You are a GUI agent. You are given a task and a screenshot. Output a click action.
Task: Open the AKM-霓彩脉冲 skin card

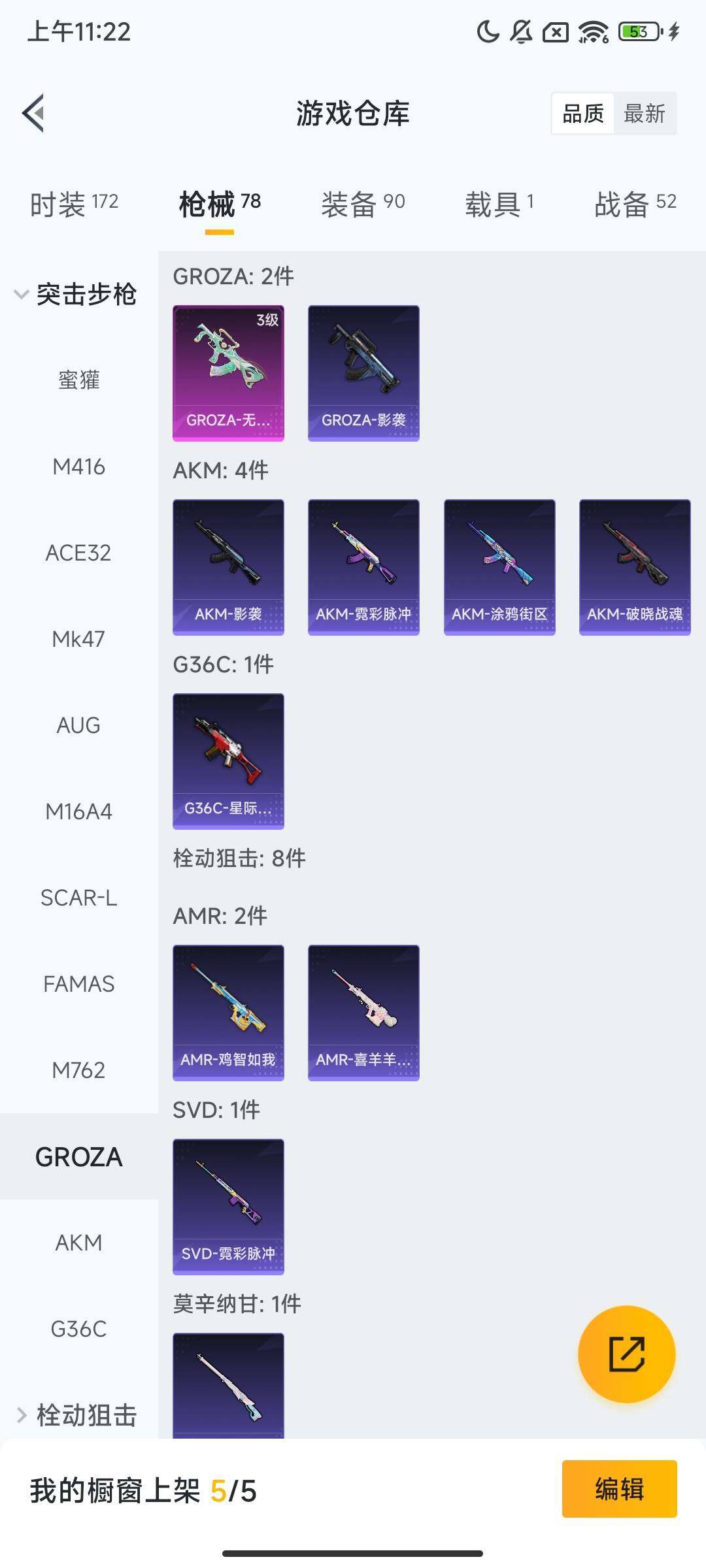pos(363,567)
